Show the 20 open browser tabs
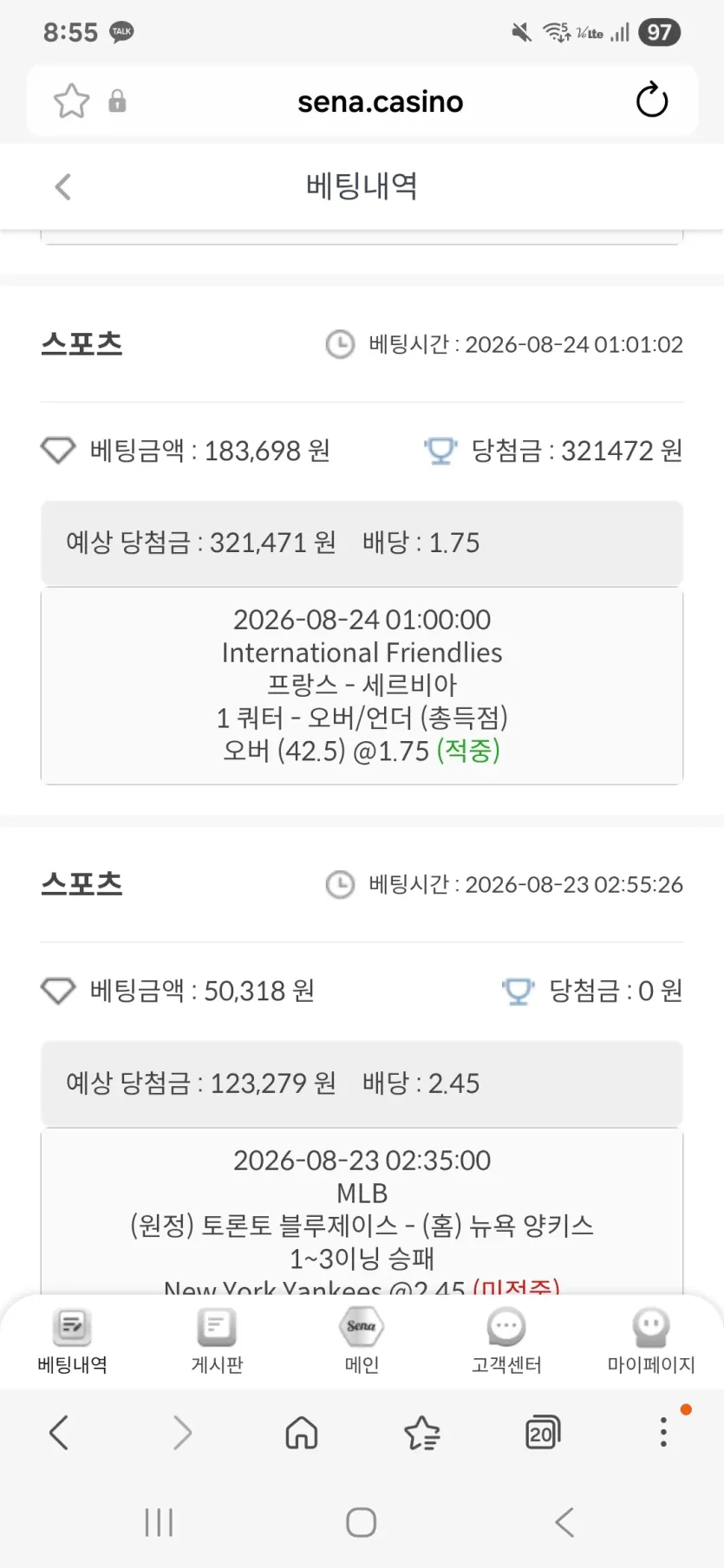Screen dimensions: 724x1568 pos(543,1433)
